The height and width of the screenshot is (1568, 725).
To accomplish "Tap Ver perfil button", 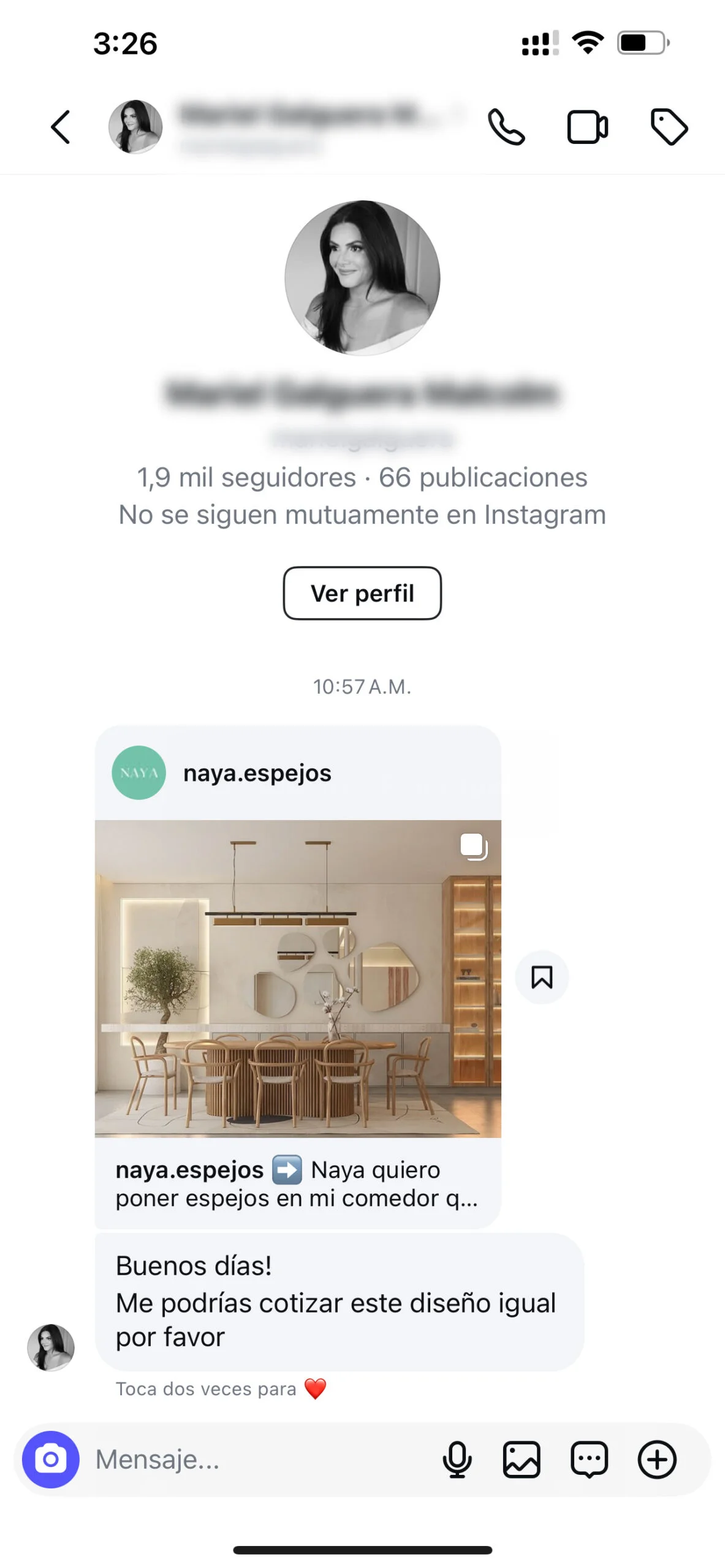I will pos(362,593).
